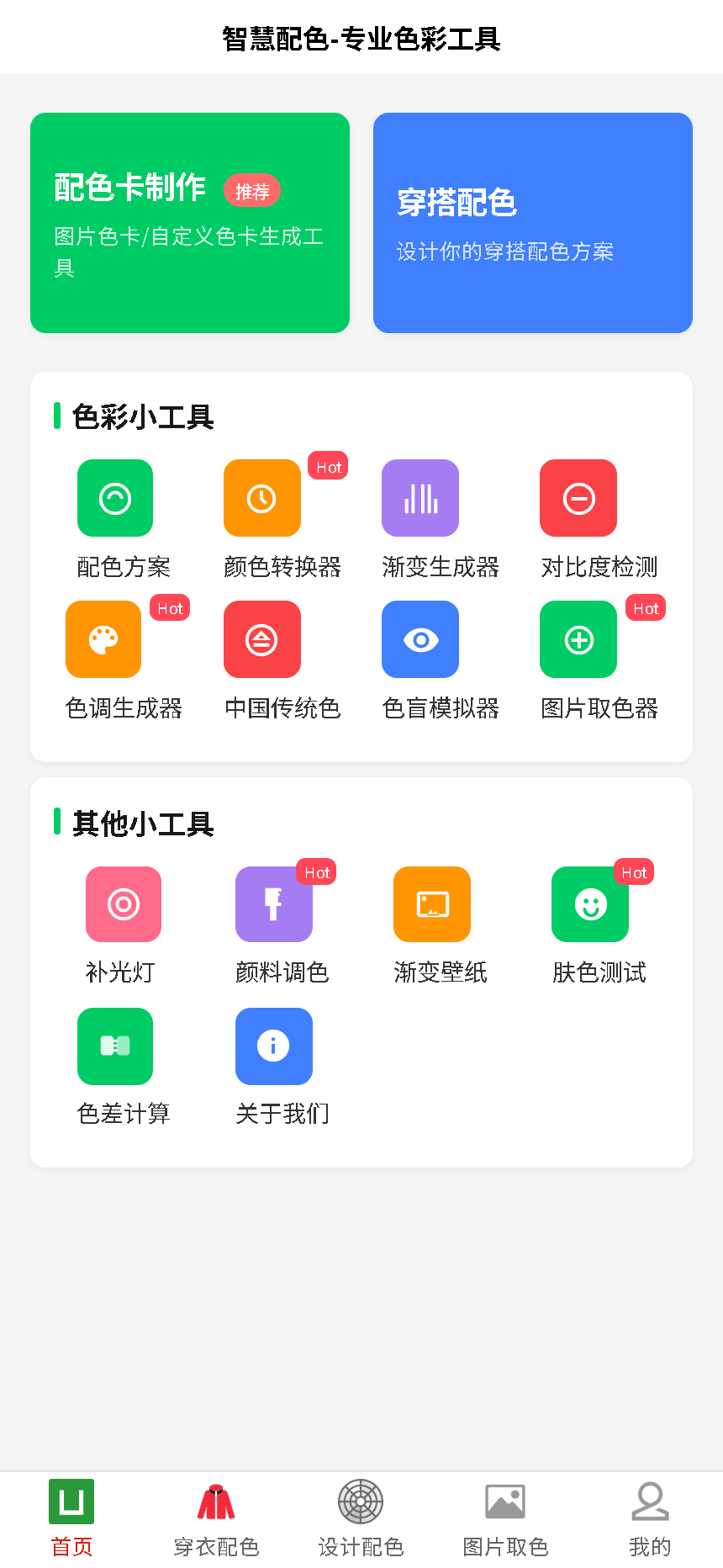Switch to the 设计配色 tab
Screen dimensions: 723x1568
[x=361, y=1518]
